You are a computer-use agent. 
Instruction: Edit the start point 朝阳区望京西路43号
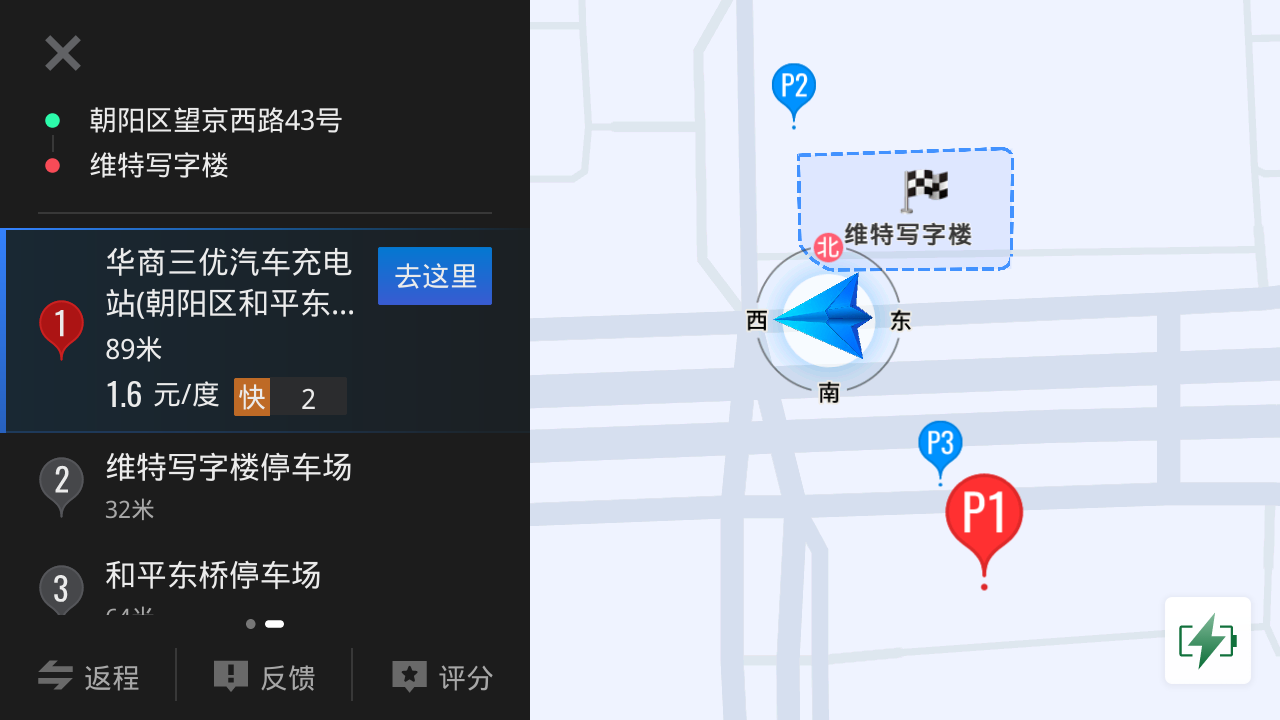[x=215, y=121]
